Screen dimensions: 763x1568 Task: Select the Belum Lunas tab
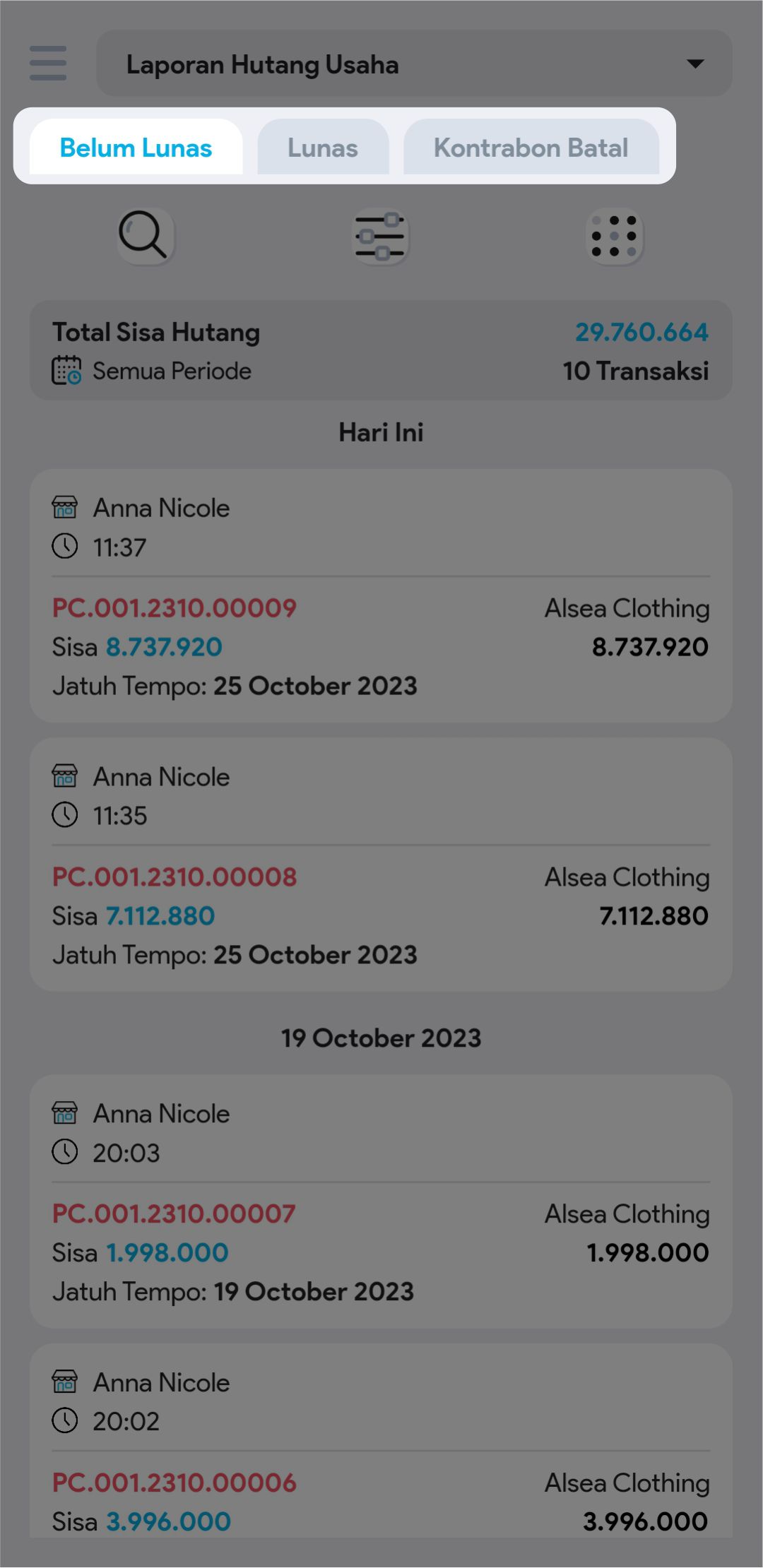(x=136, y=148)
